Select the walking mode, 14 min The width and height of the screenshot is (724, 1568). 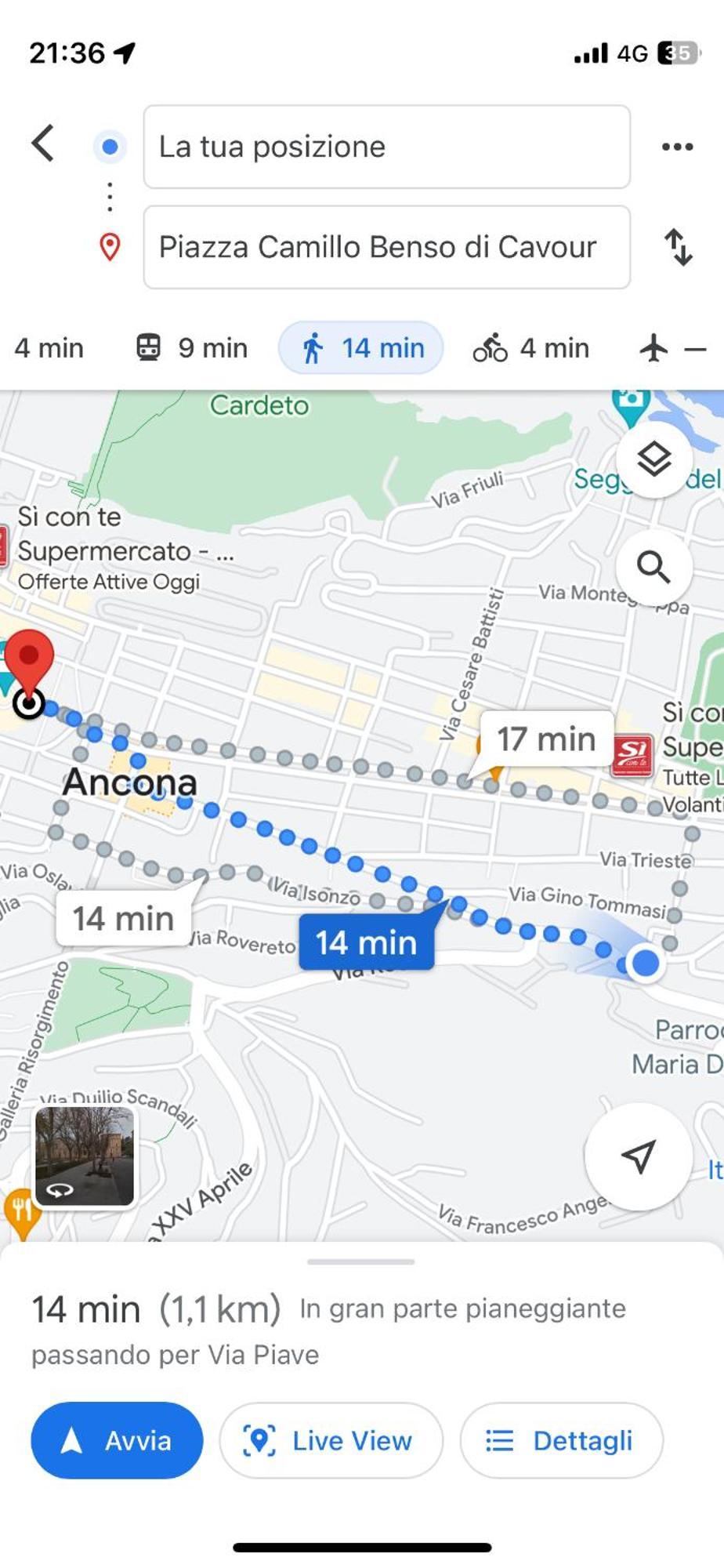pyautogui.click(x=361, y=348)
